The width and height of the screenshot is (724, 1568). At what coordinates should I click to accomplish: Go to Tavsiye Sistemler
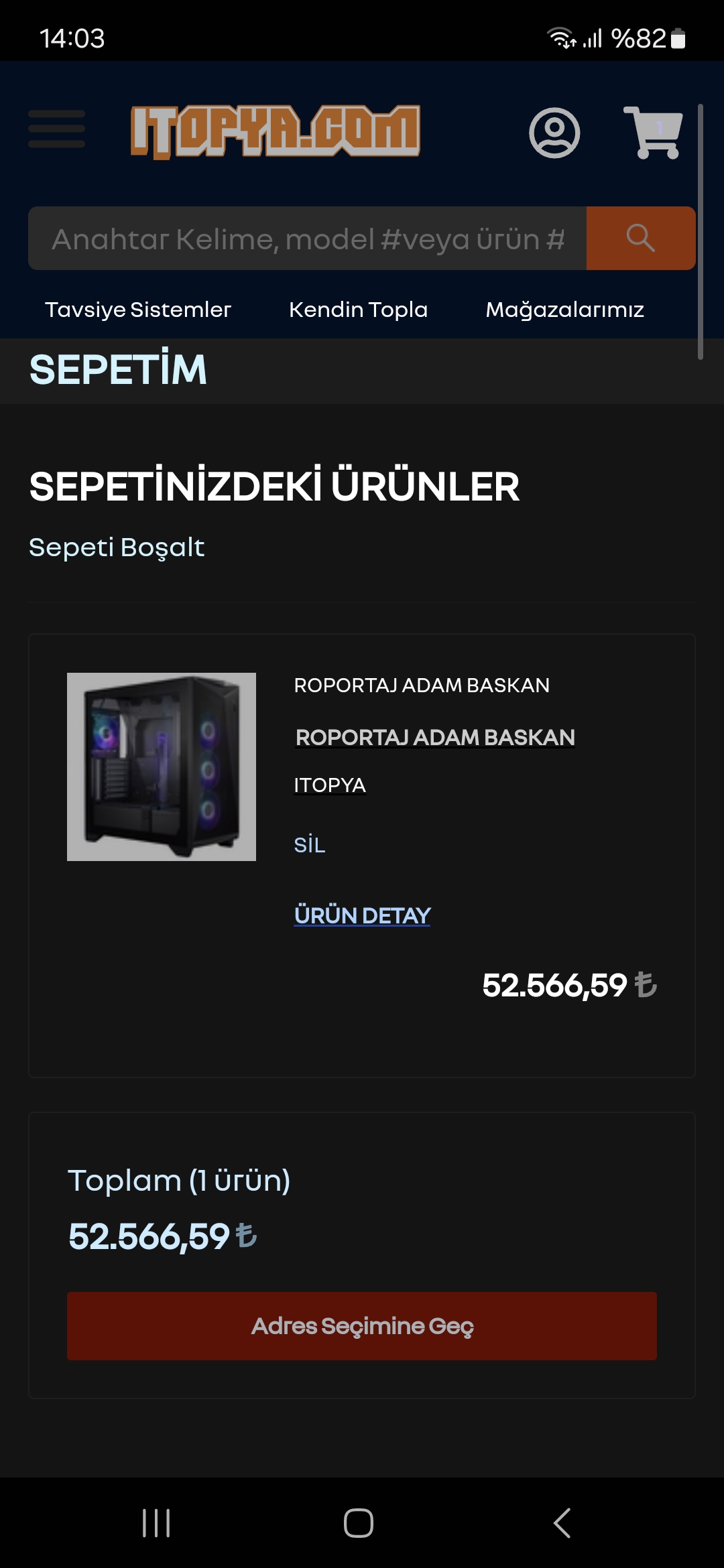pyautogui.click(x=138, y=310)
